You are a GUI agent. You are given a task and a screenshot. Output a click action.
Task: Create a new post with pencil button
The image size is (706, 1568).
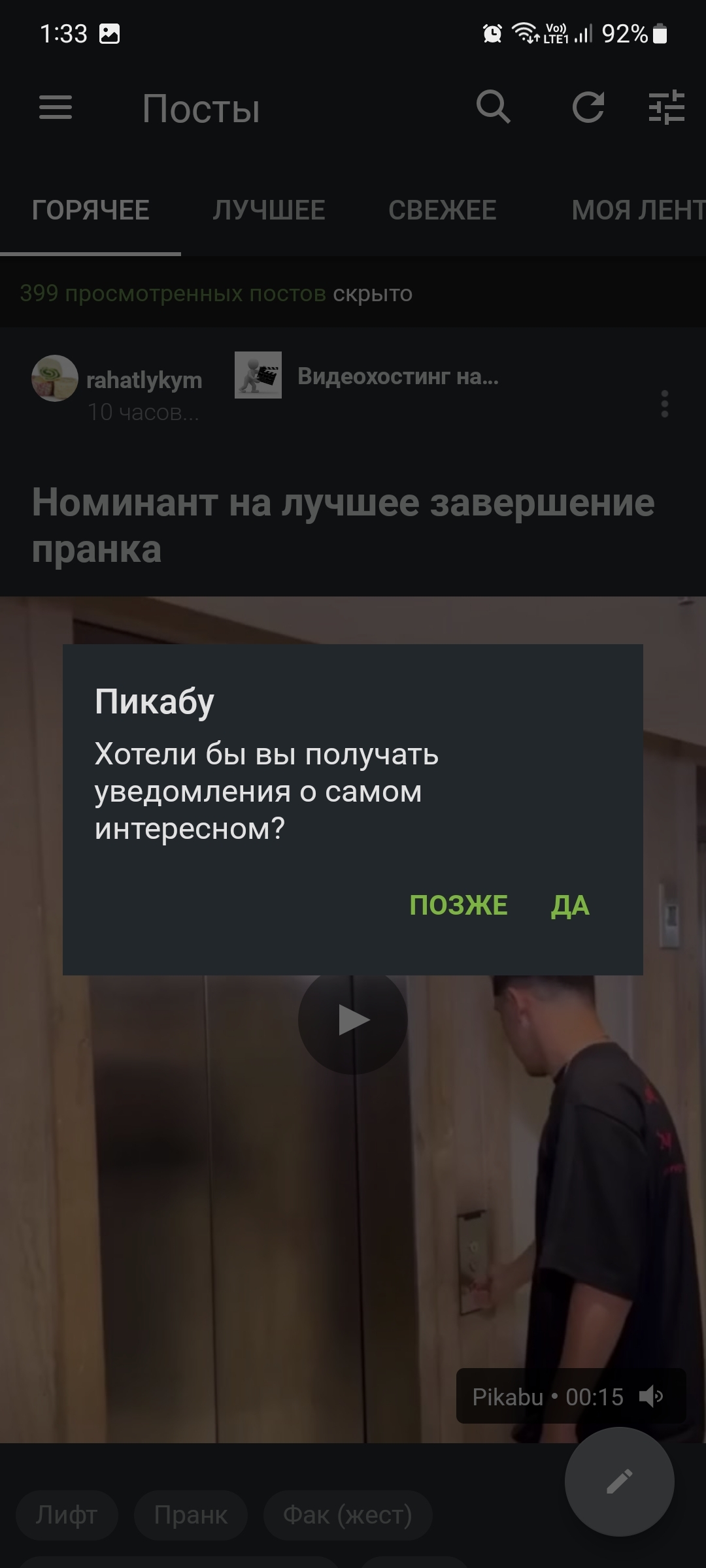coord(619,1481)
